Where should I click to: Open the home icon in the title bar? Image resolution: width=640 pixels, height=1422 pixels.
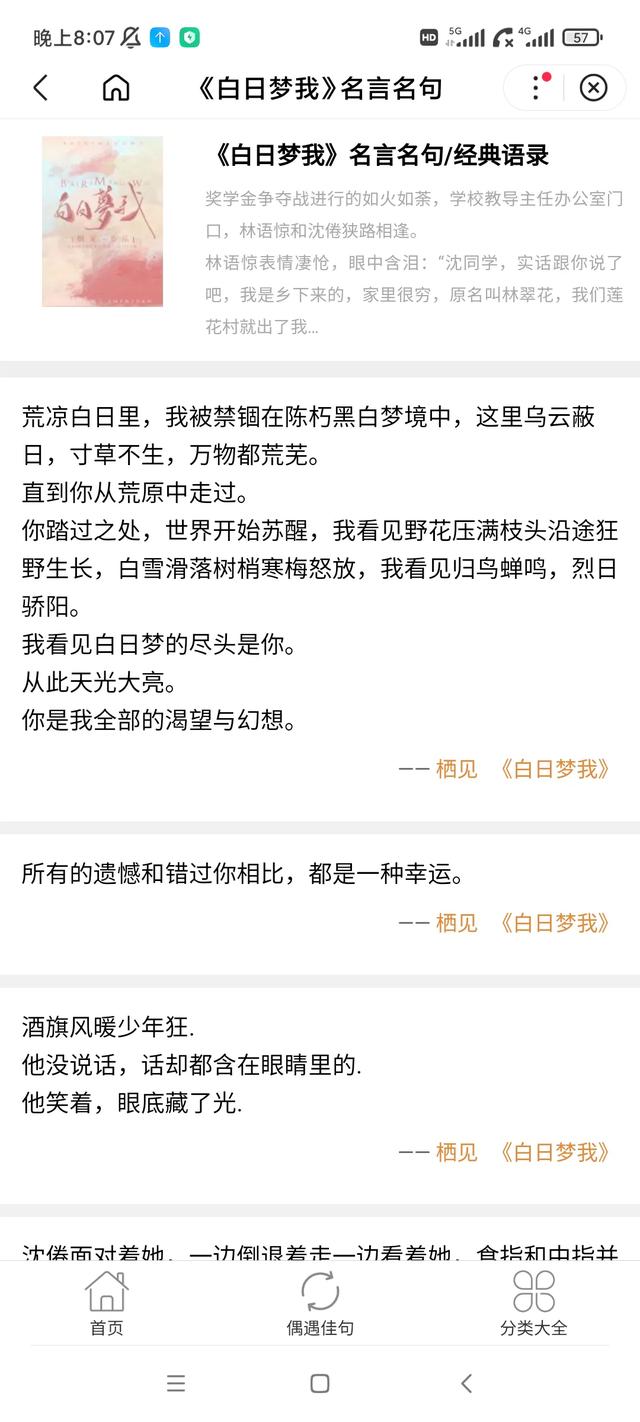[116, 88]
